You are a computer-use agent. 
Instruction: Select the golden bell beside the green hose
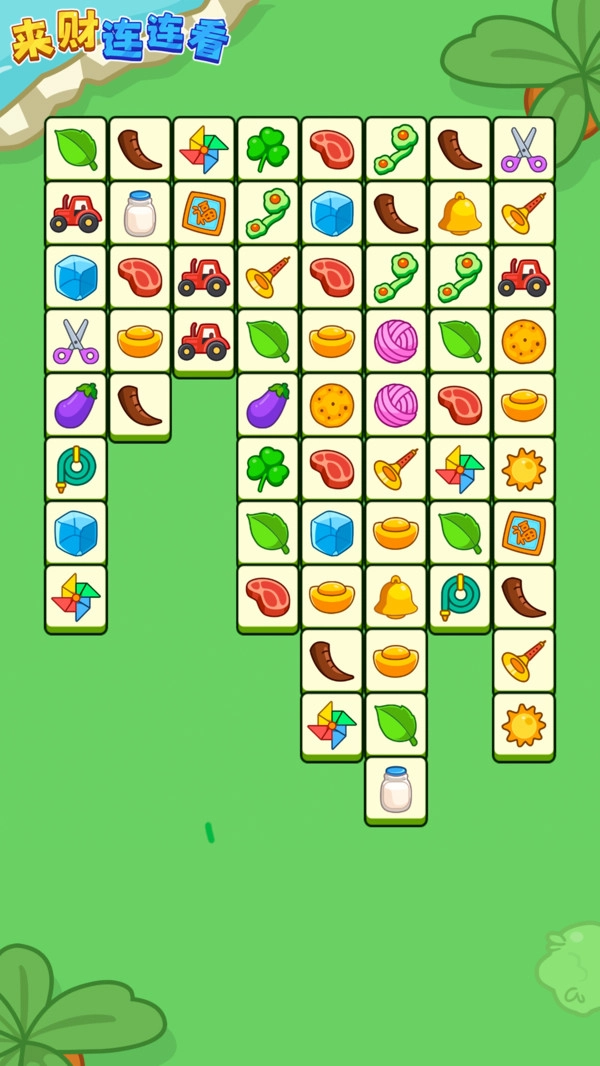coord(396,597)
